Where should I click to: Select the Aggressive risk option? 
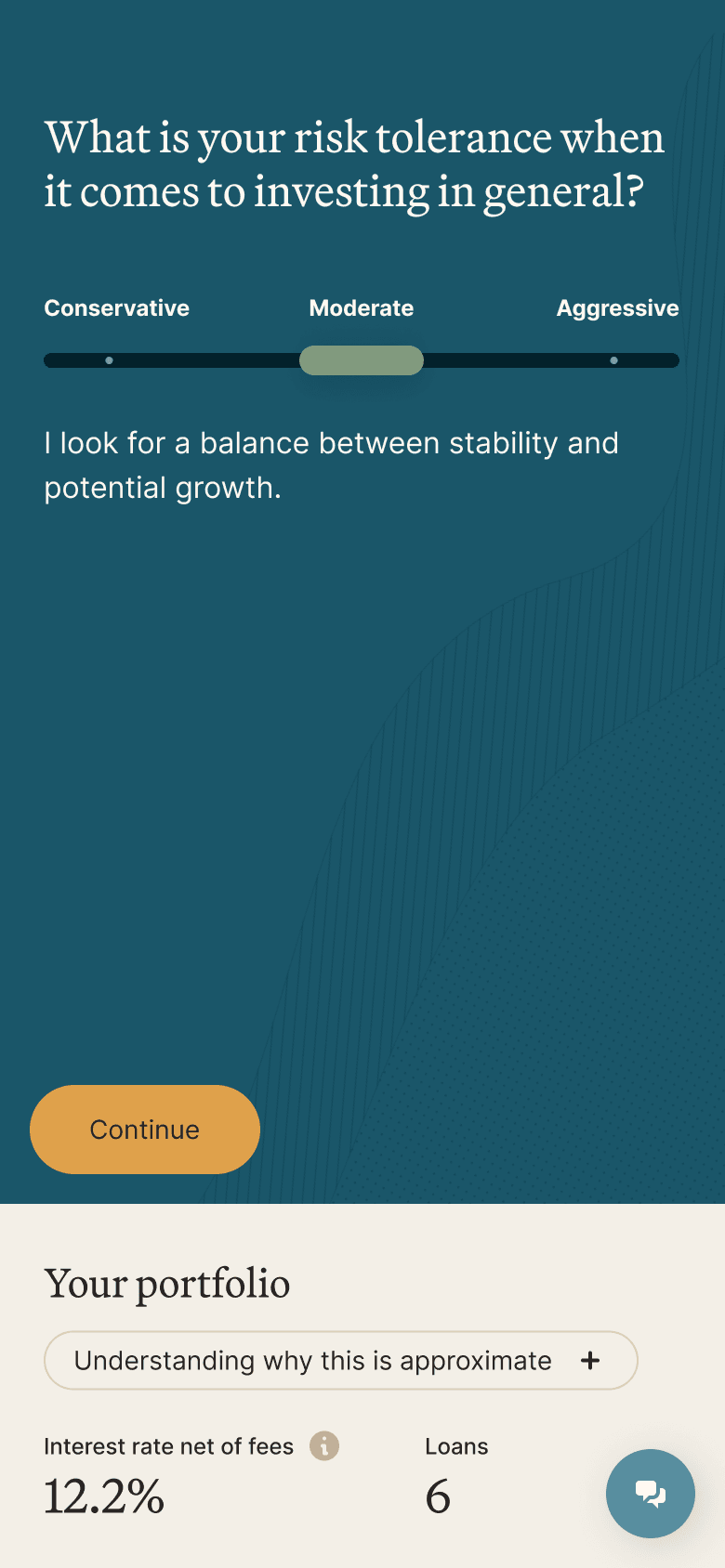613,359
